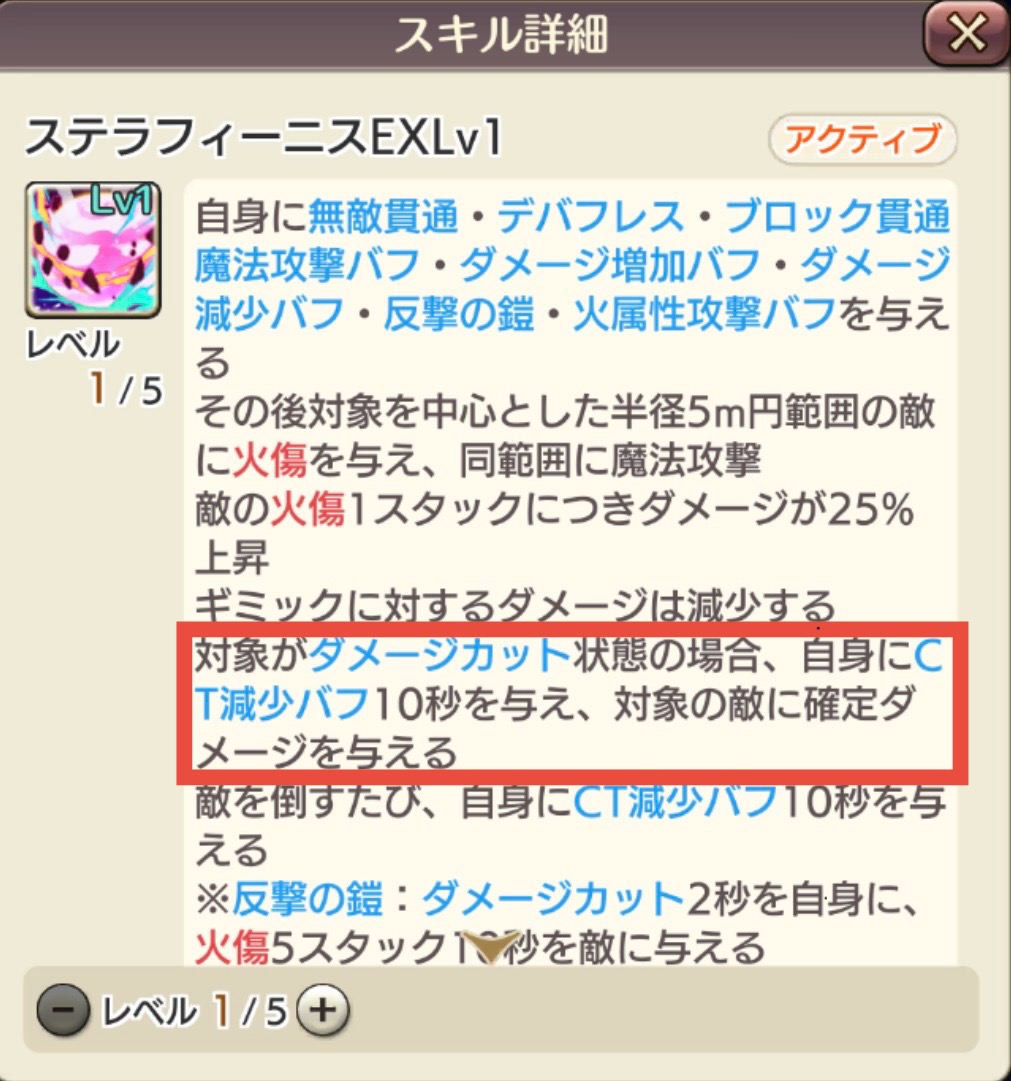This screenshot has height=1081, width=1011.
Task: Close the スキル詳細 dialog
Action: coord(965,36)
